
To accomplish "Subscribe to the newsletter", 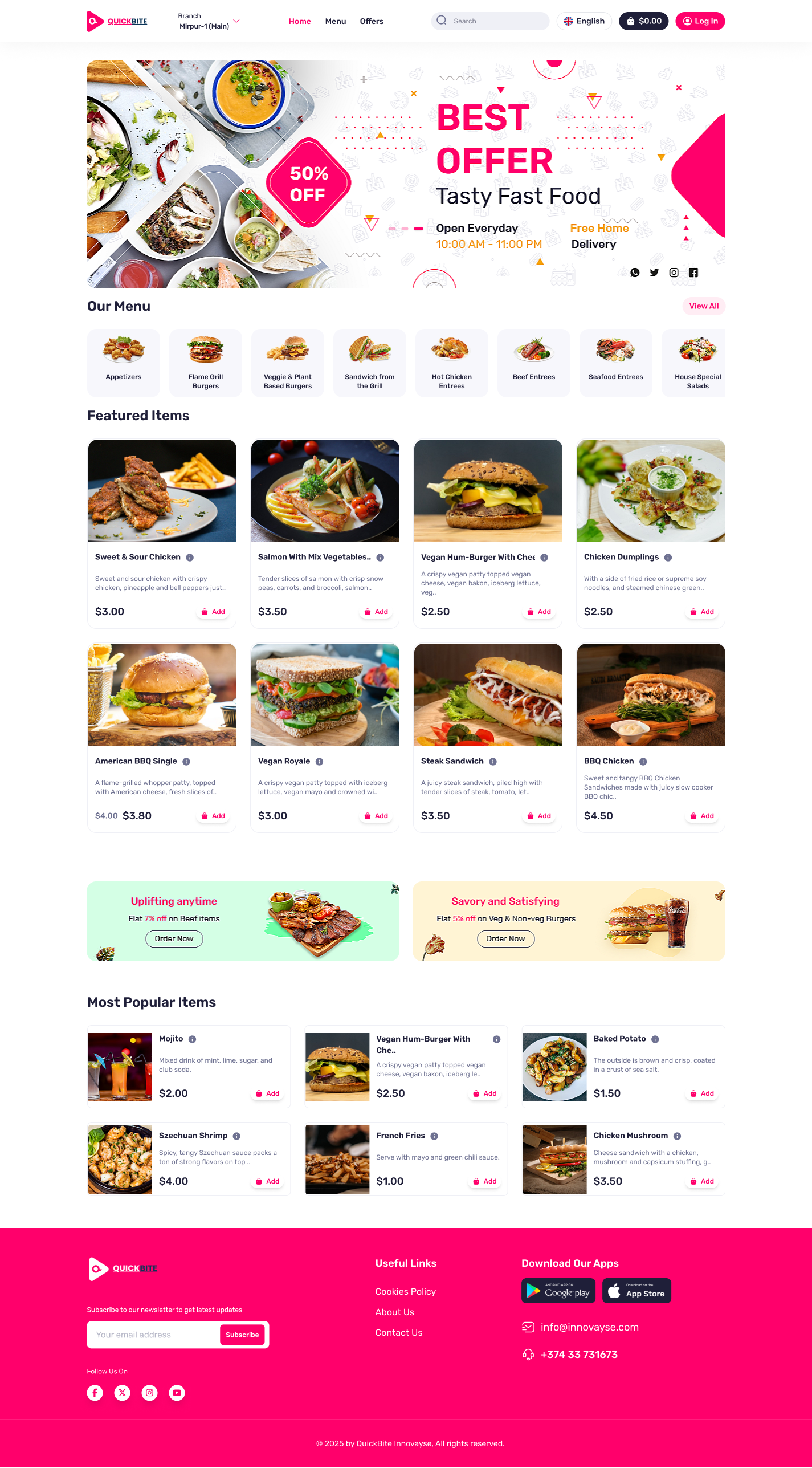I will pyautogui.click(x=242, y=1335).
